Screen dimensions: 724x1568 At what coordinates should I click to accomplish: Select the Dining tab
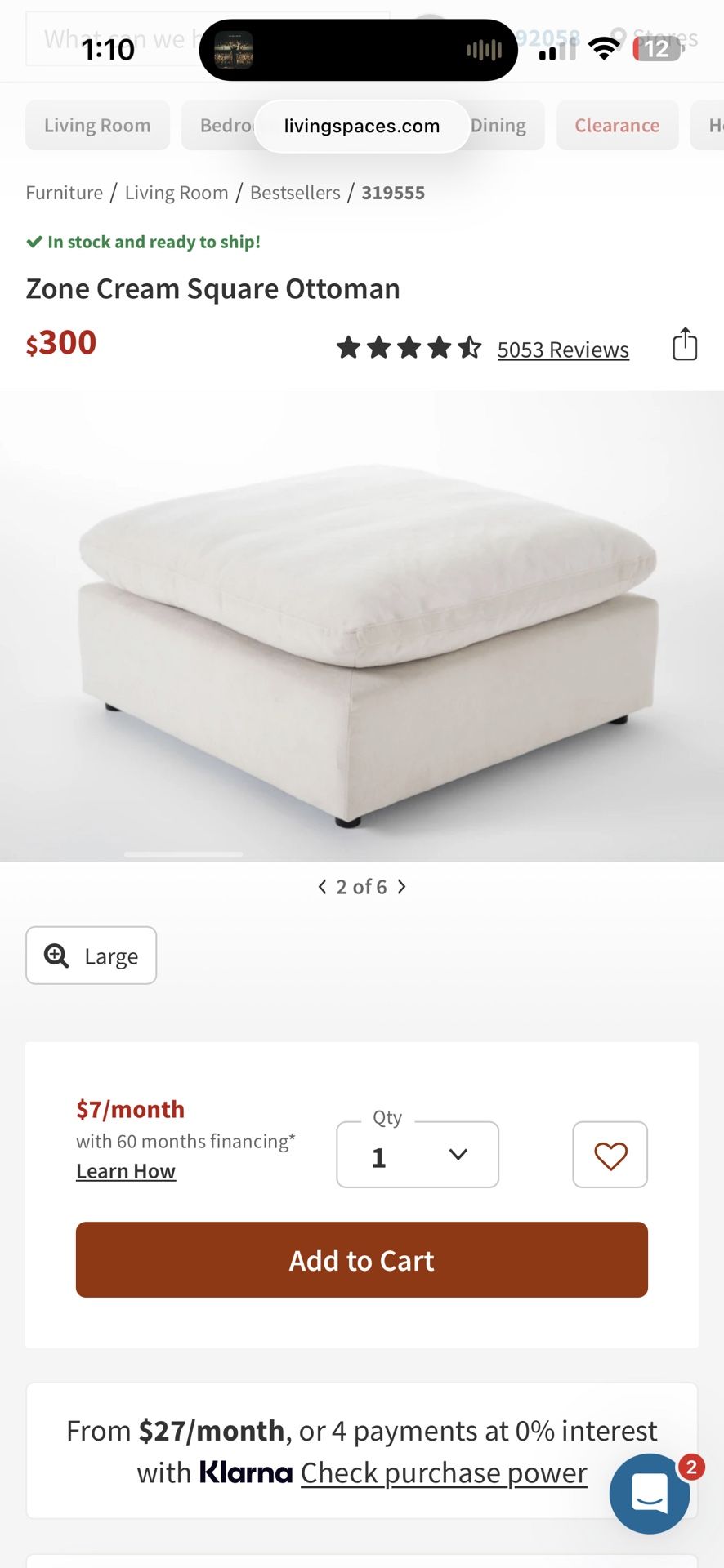[x=498, y=125]
